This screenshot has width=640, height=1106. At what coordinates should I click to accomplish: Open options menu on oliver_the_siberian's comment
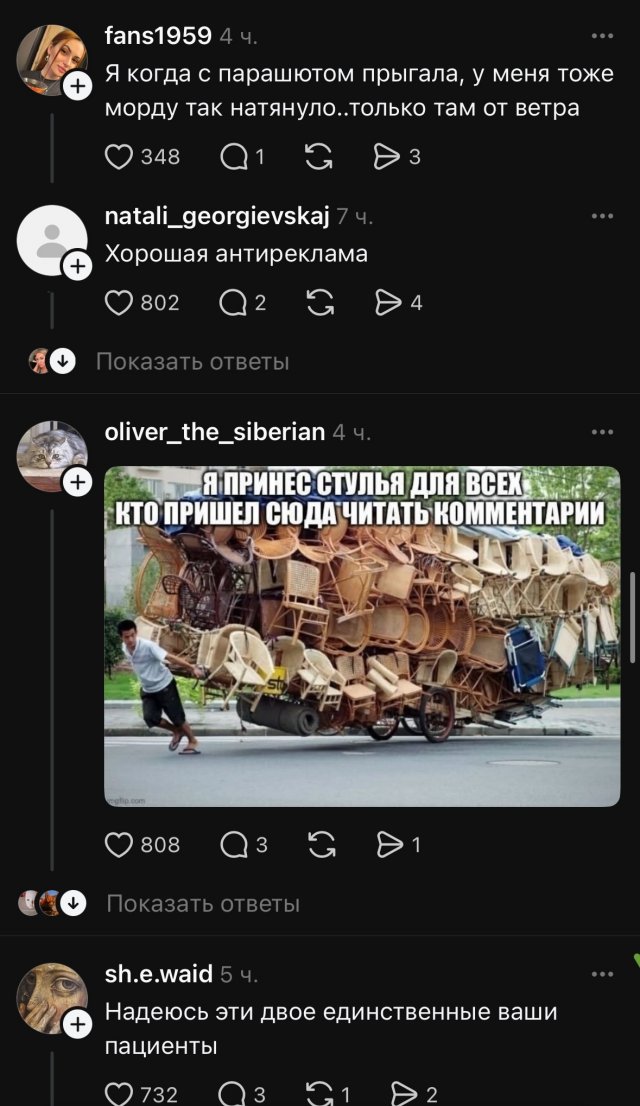tap(602, 432)
